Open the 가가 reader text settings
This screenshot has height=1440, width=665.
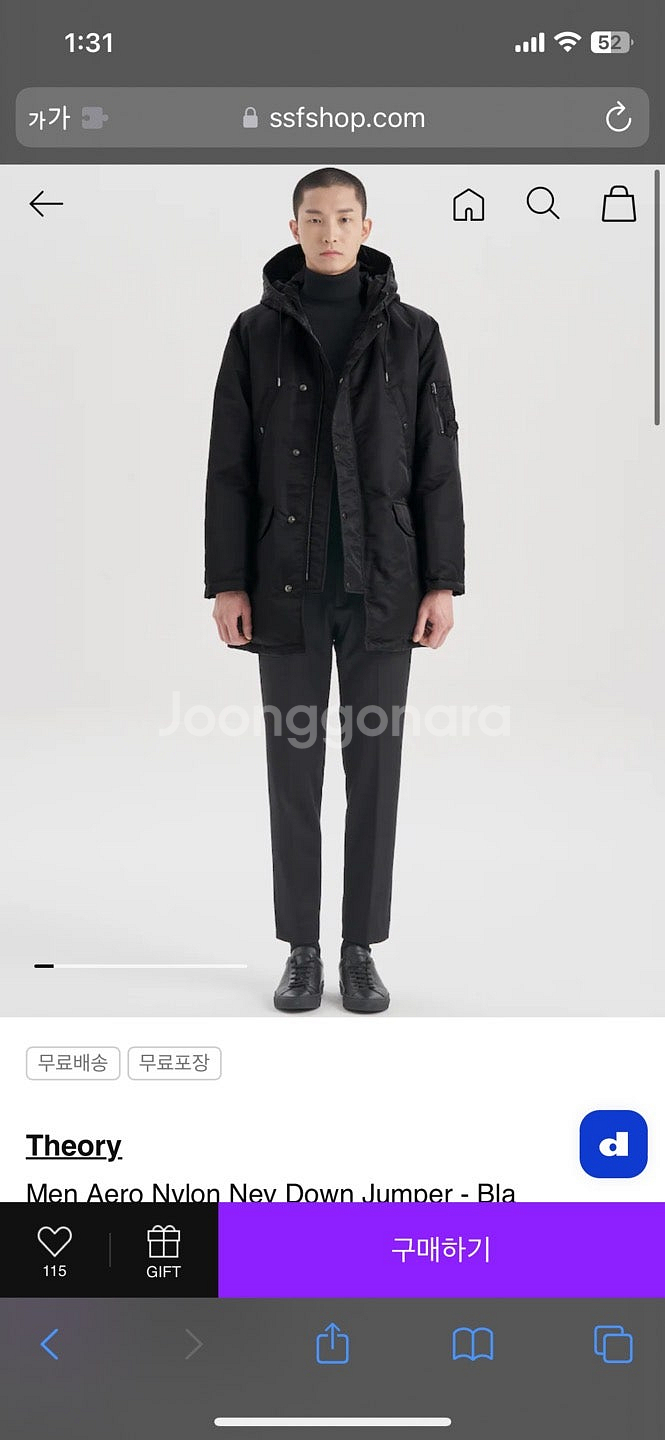(x=49, y=118)
